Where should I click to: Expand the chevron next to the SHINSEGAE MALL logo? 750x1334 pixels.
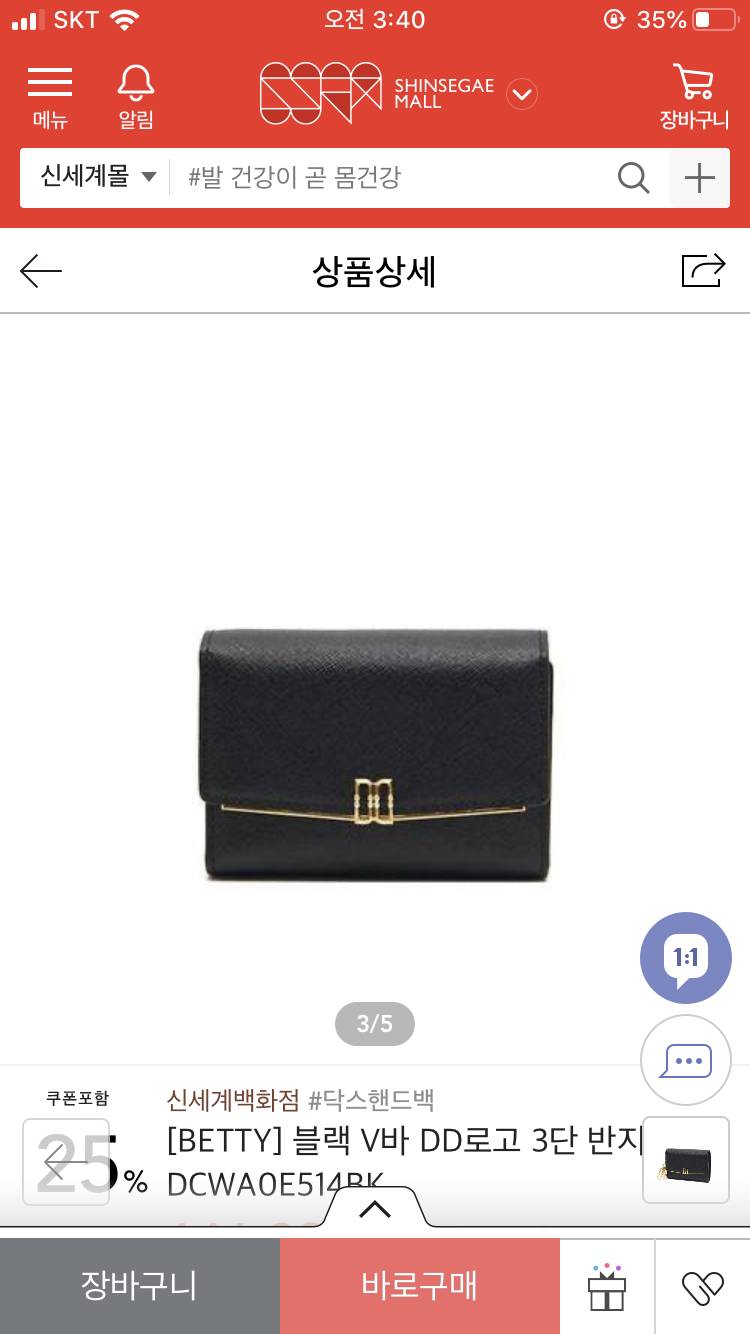tap(520, 93)
